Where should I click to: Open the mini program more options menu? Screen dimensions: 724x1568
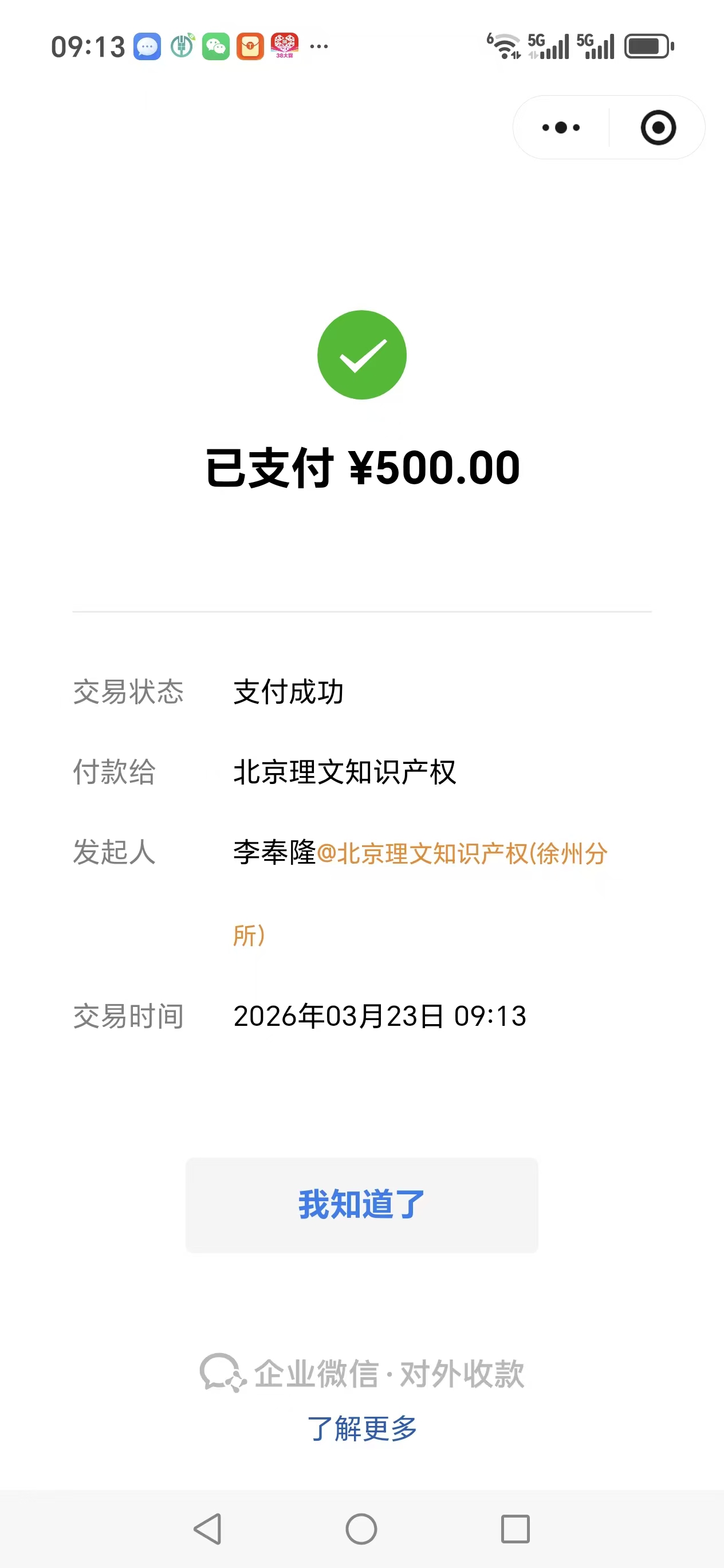561,128
